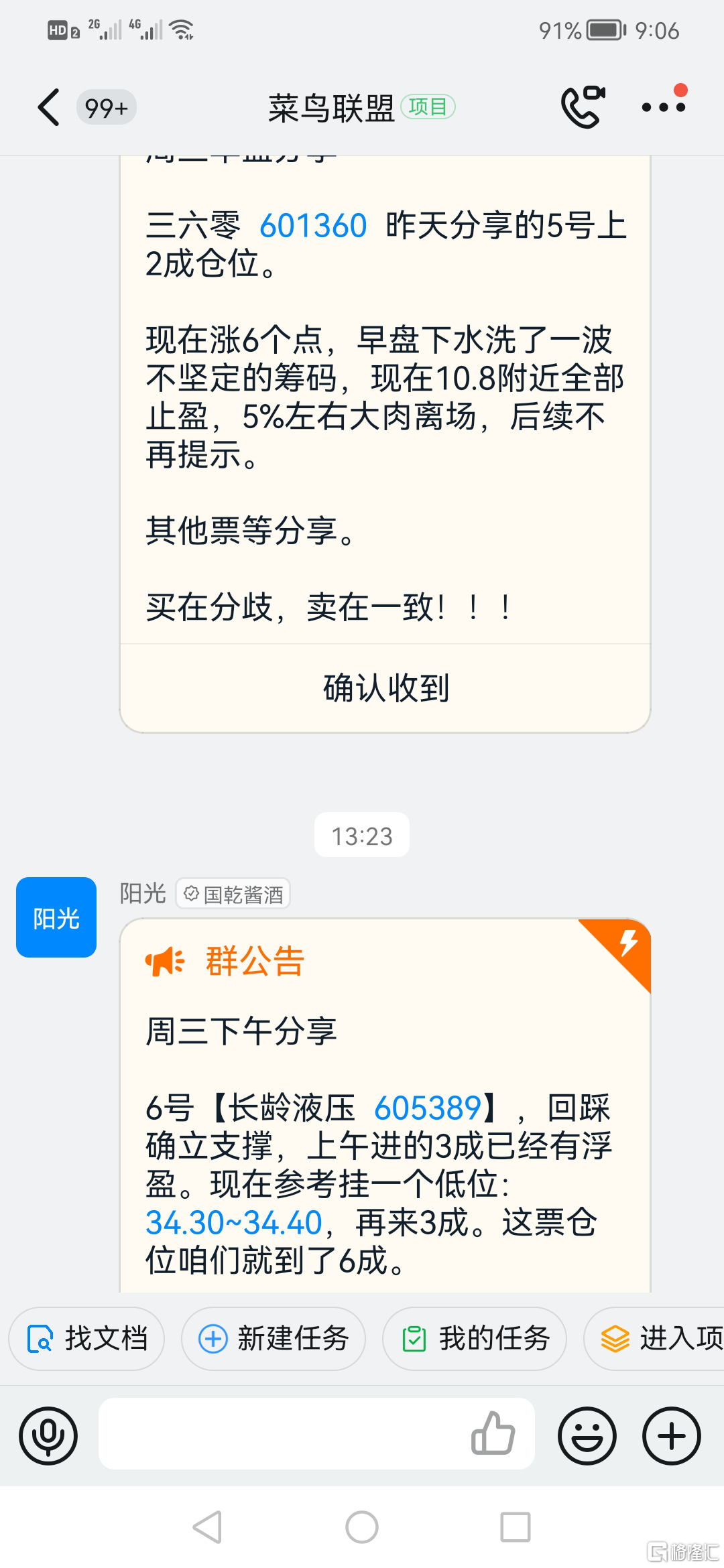The width and height of the screenshot is (724, 1568).
Task: Tap the 34.30~34.40 price link
Action: [234, 1223]
